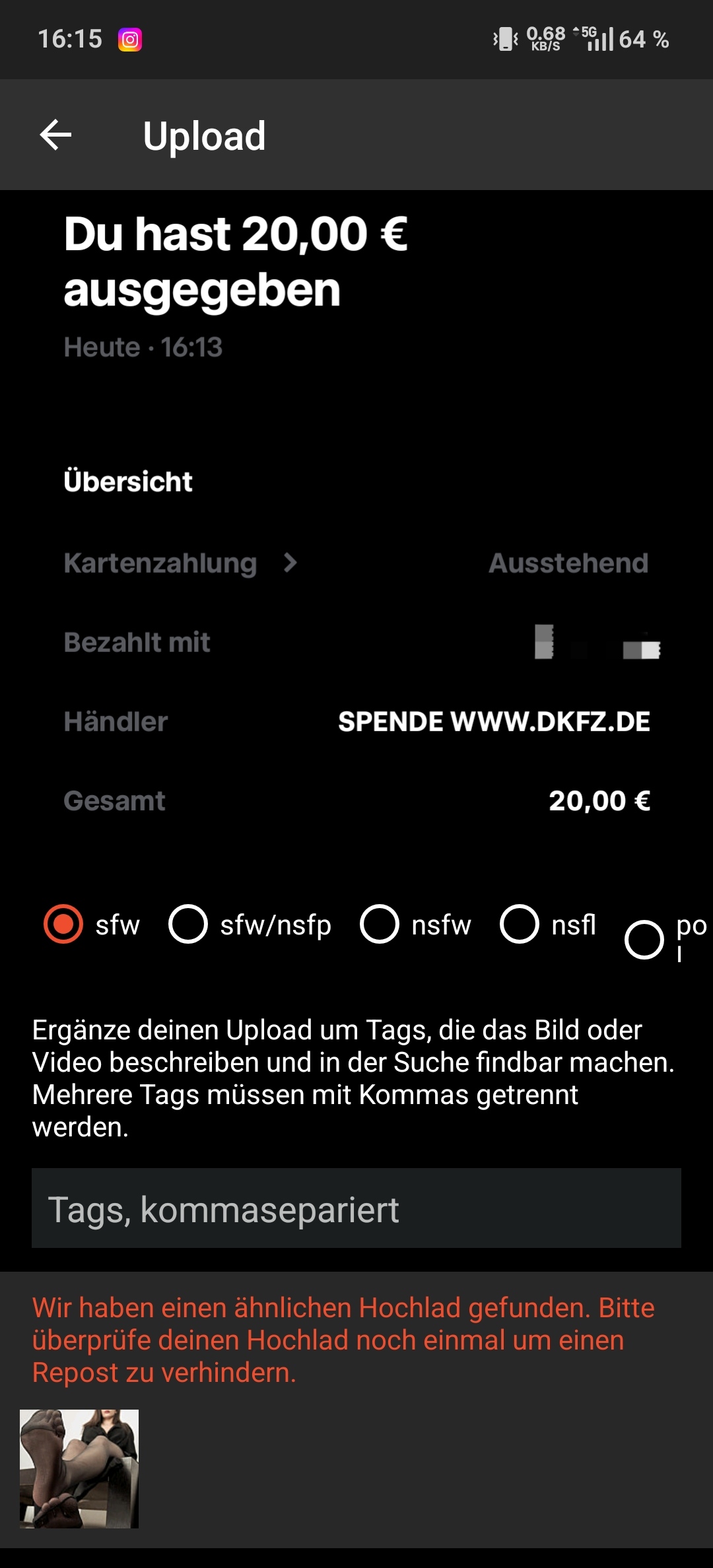Set the rating to nsfl
The width and height of the screenshot is (713, 1568).
click(520, 924)
